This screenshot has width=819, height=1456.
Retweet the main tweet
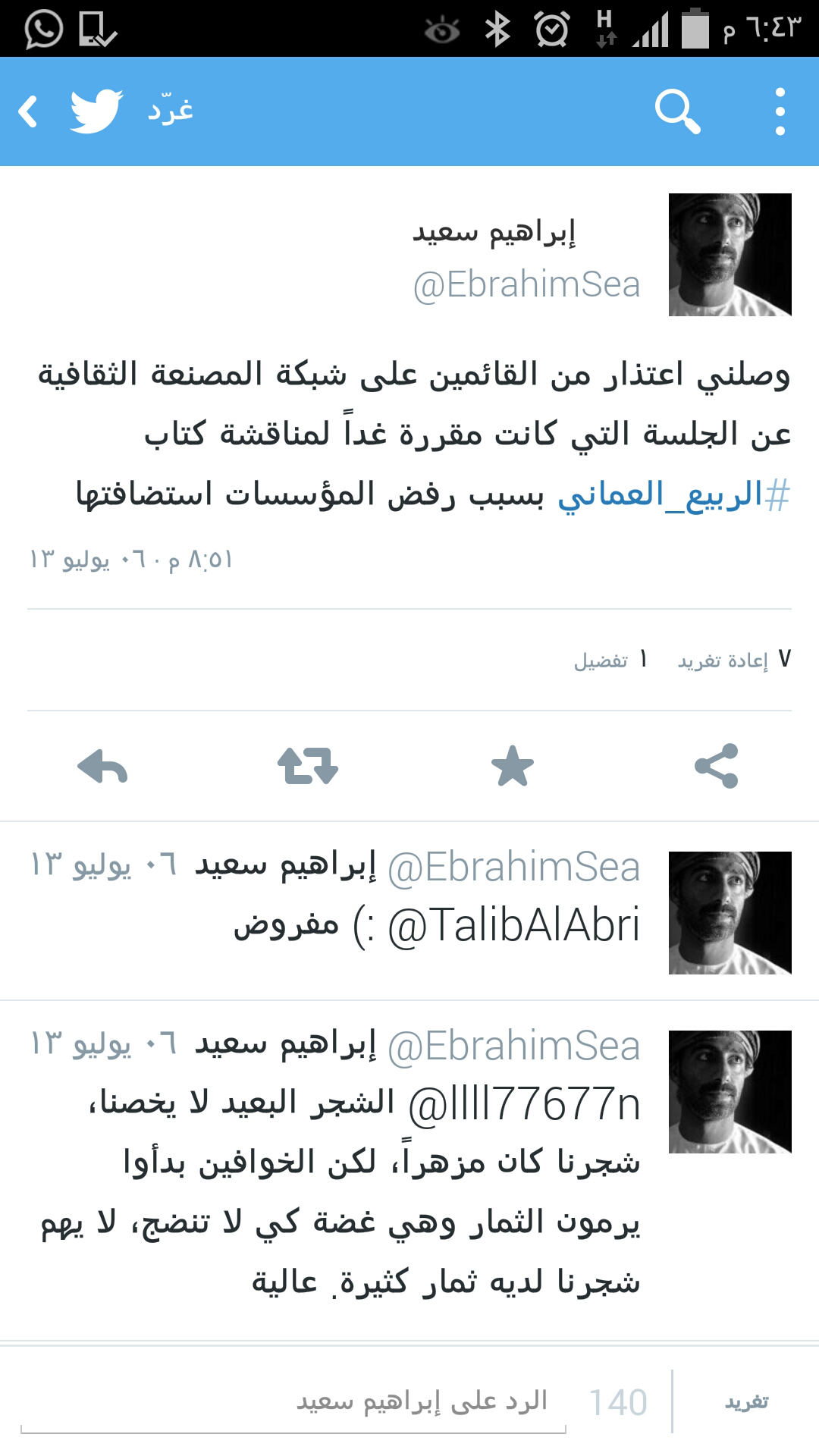(x=307, y=766)
